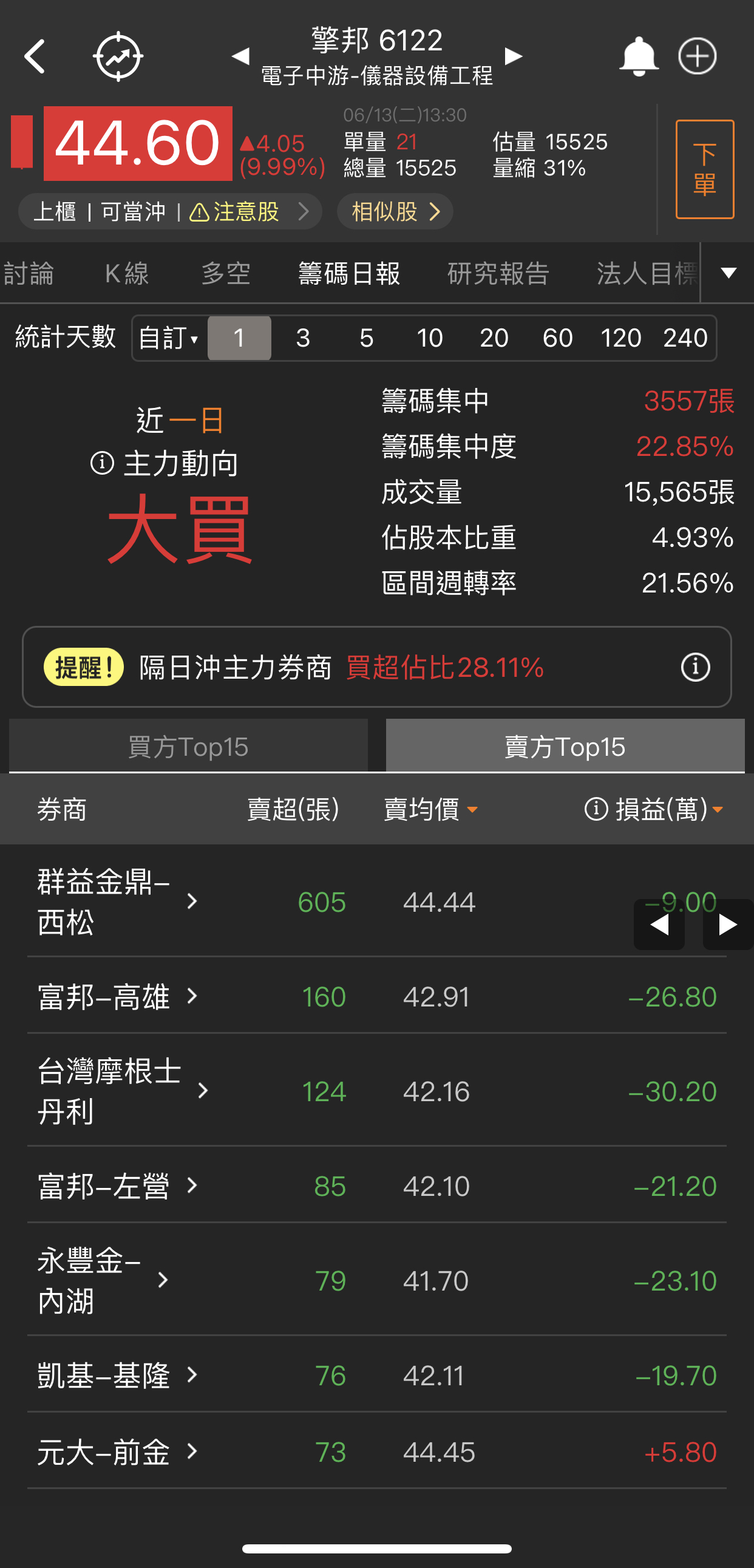754x1568 pixels.
Task: Go to next stock with right arrow
Action: pos(514,56)
